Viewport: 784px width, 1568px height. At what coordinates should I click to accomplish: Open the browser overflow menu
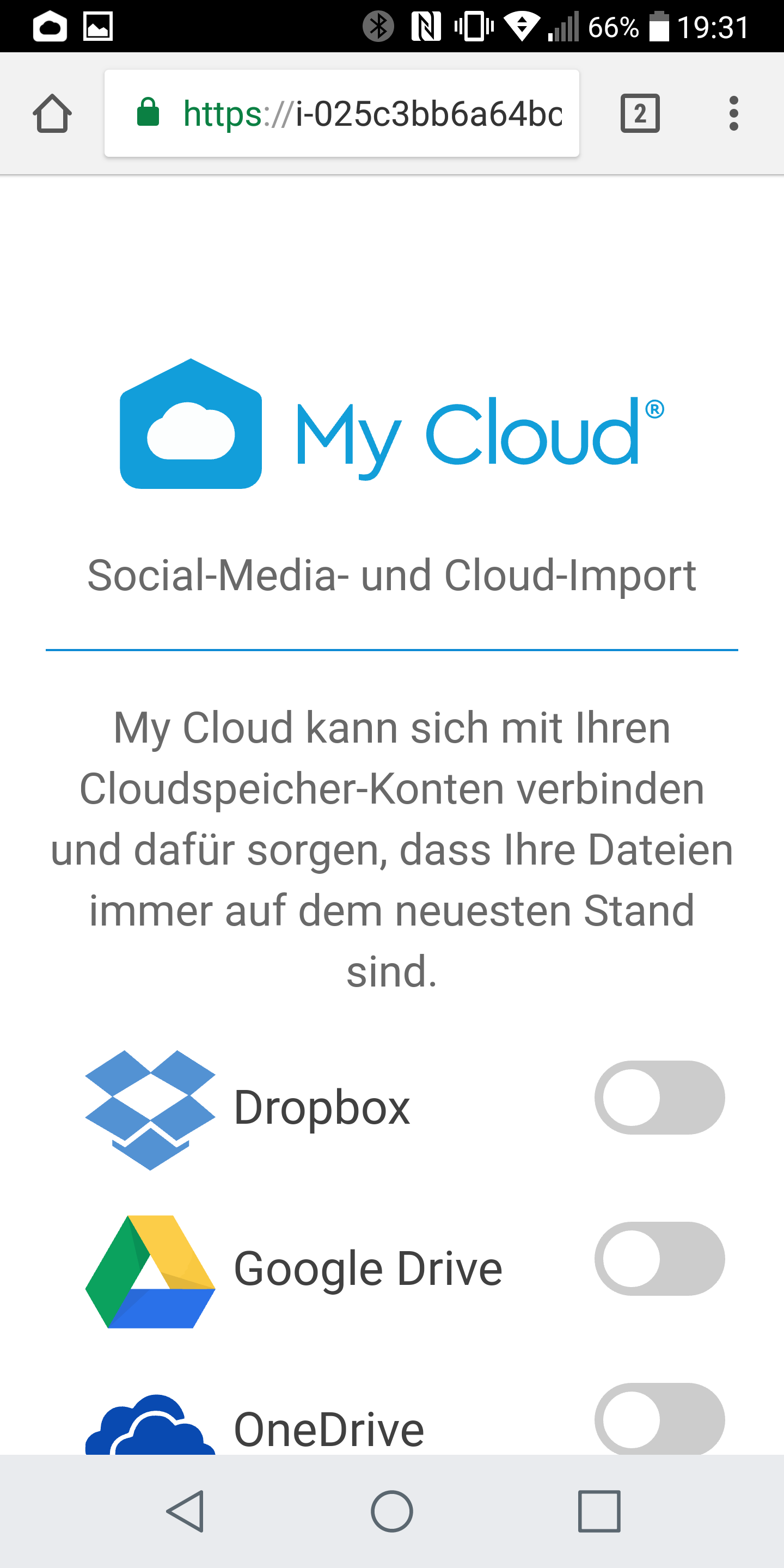coord(733,113)
